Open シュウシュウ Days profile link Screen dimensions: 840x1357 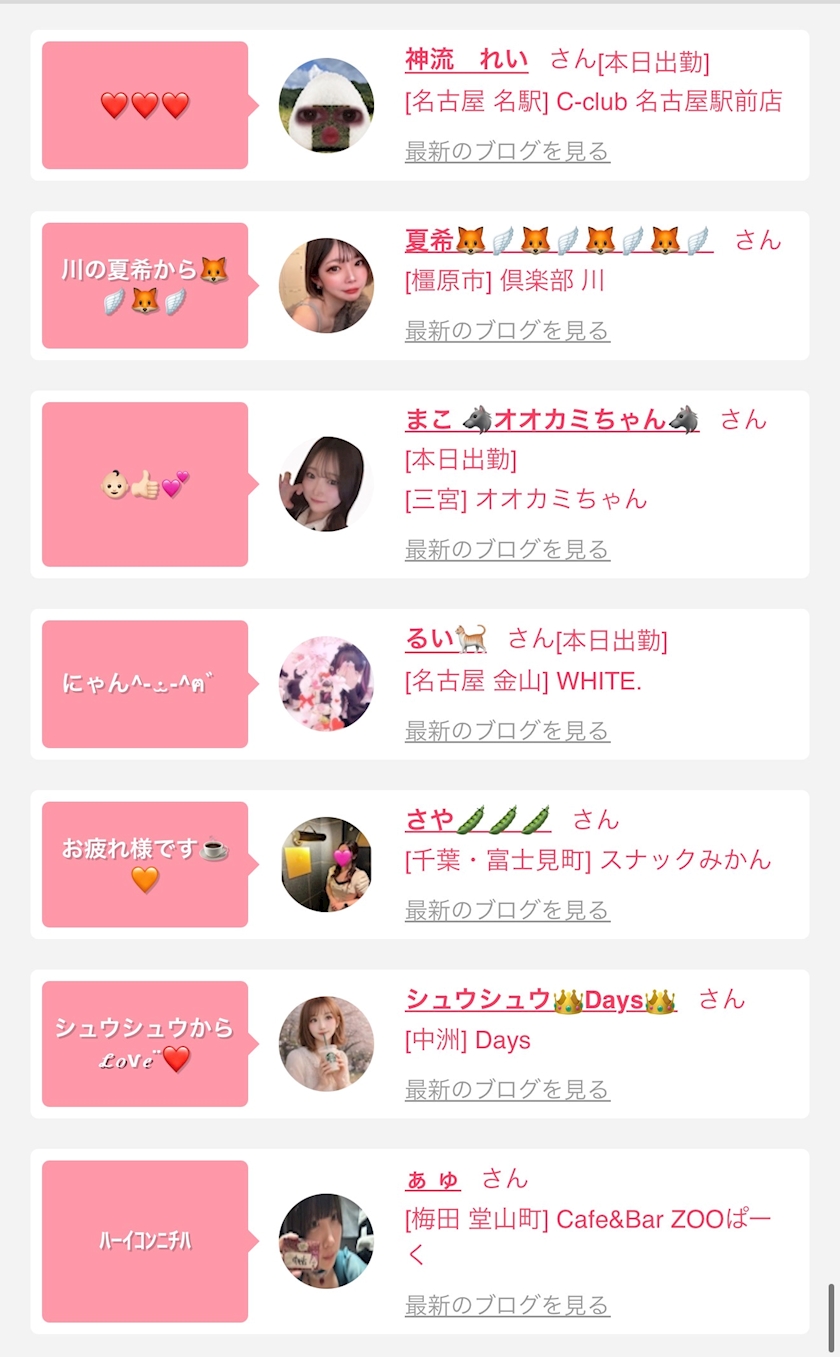(540, 1000)
